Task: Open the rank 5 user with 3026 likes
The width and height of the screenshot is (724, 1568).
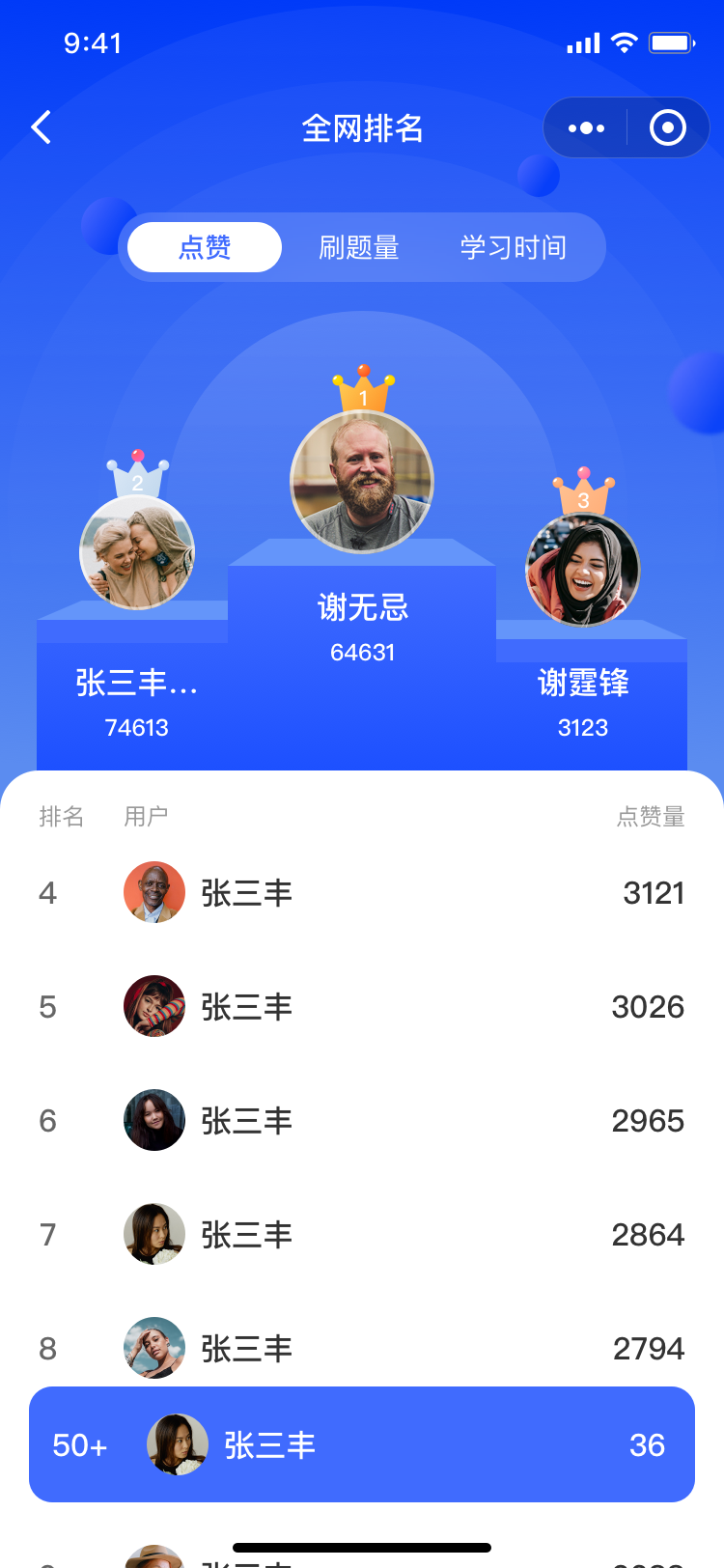Action: point(362,1007)
